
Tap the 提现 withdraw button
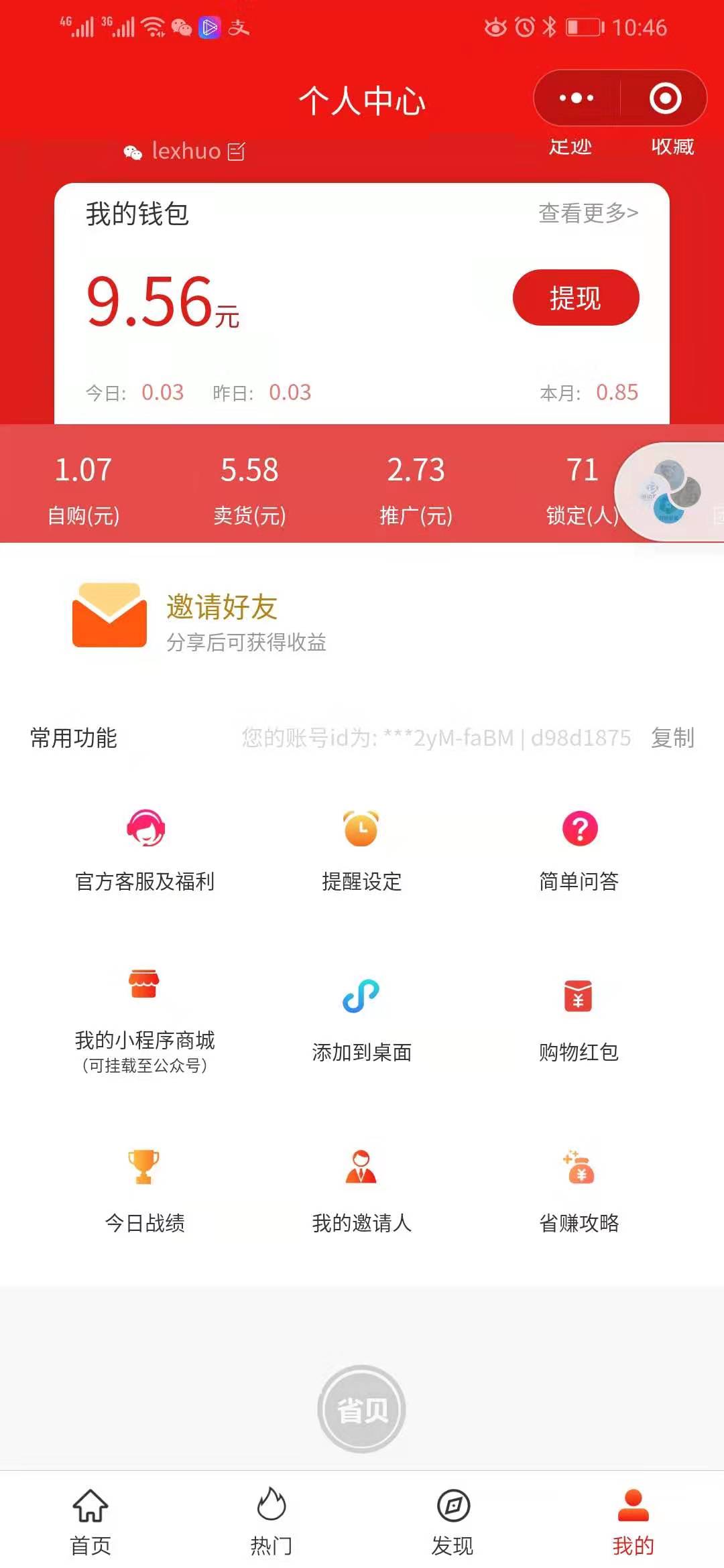point(576,298)
